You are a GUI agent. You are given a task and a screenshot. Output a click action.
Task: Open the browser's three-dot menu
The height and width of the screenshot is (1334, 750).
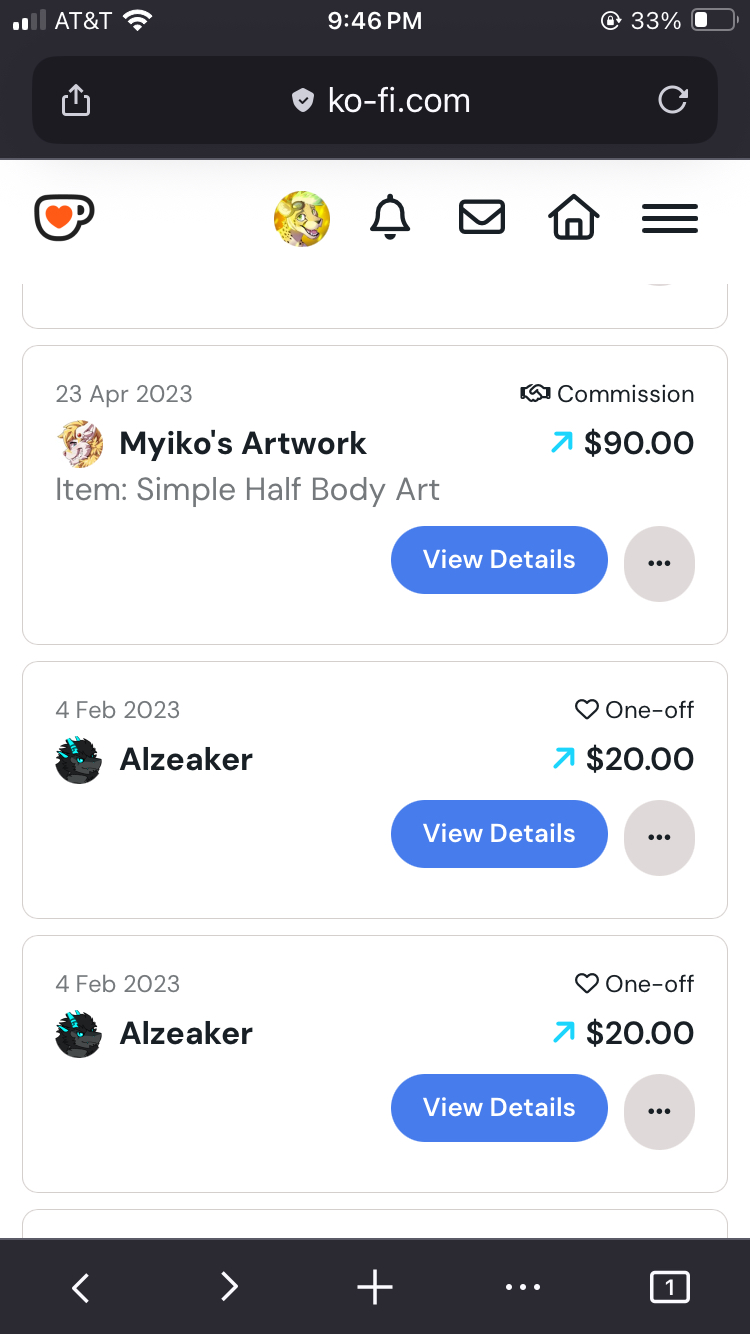522,1287
